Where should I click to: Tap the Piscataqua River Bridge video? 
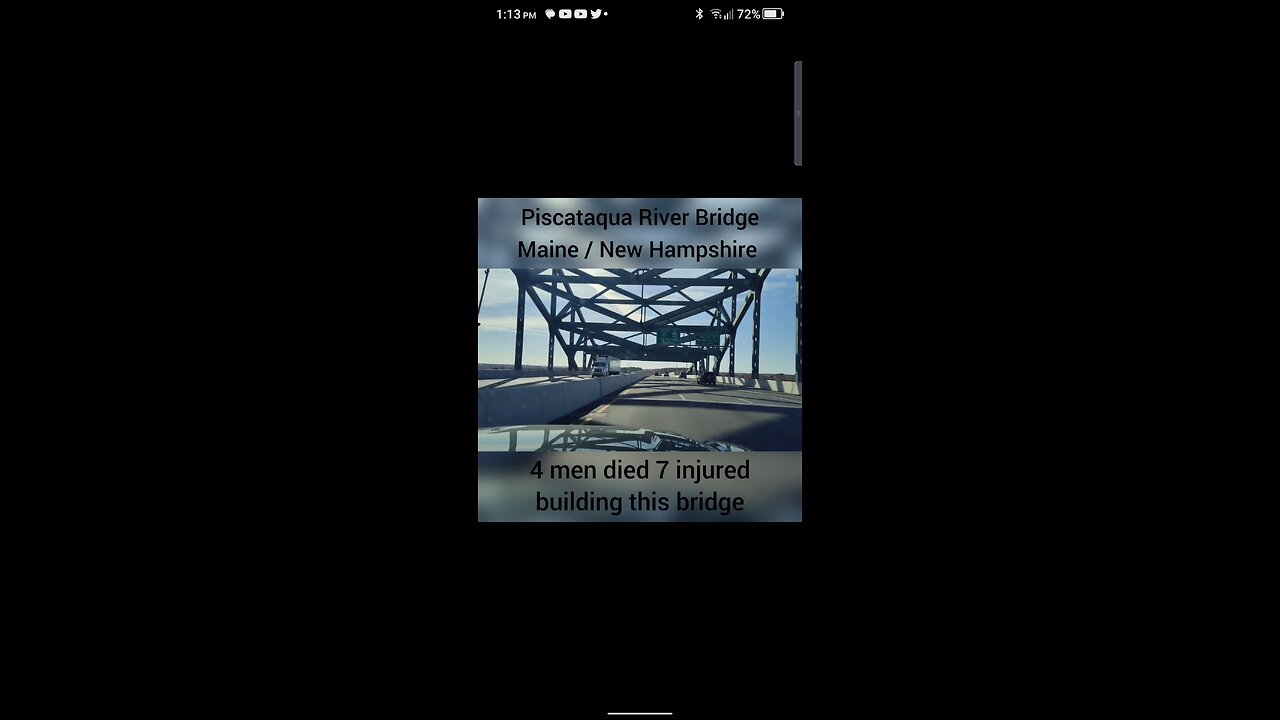(639, 360)
